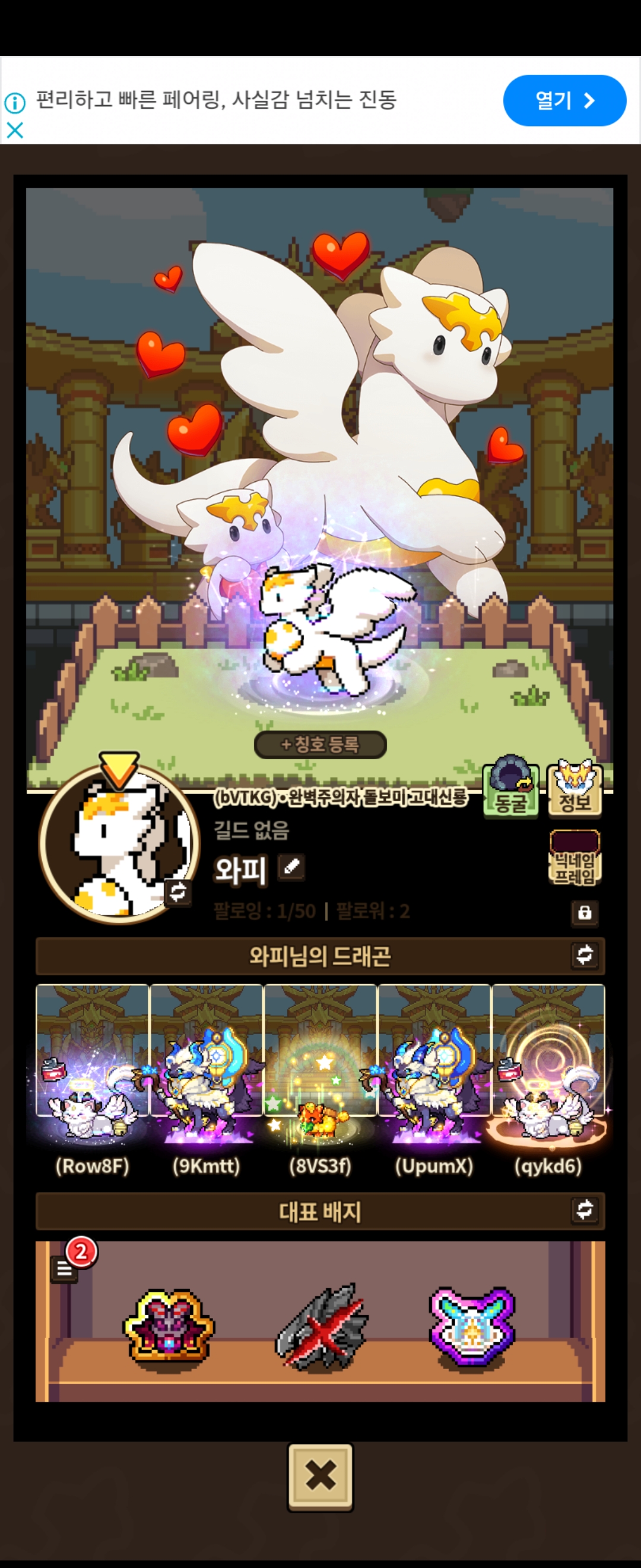
Task: Edit the nickname 와피 with the pencil icon
Action: point(291,867)
